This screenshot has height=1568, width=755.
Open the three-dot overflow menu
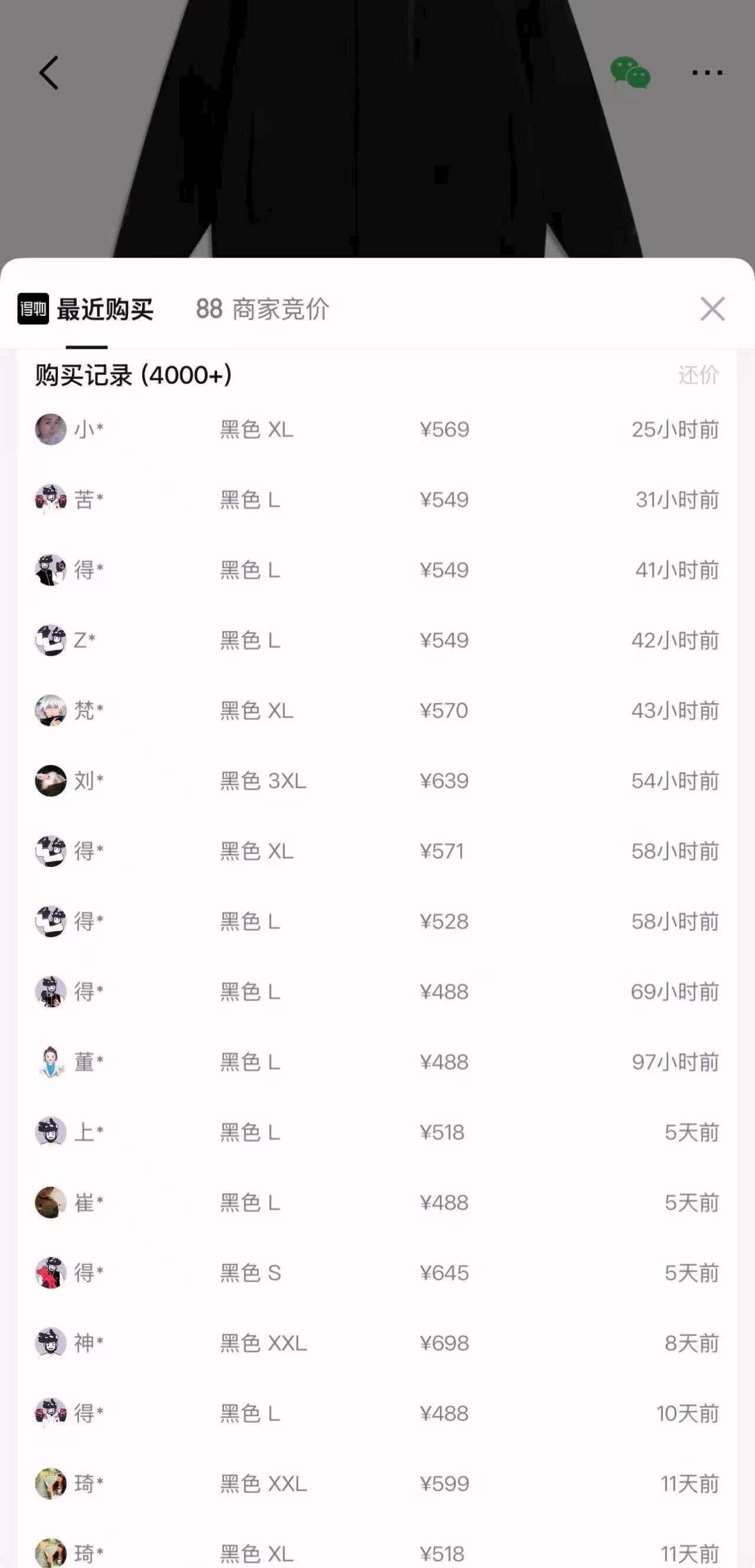(707, 73)
